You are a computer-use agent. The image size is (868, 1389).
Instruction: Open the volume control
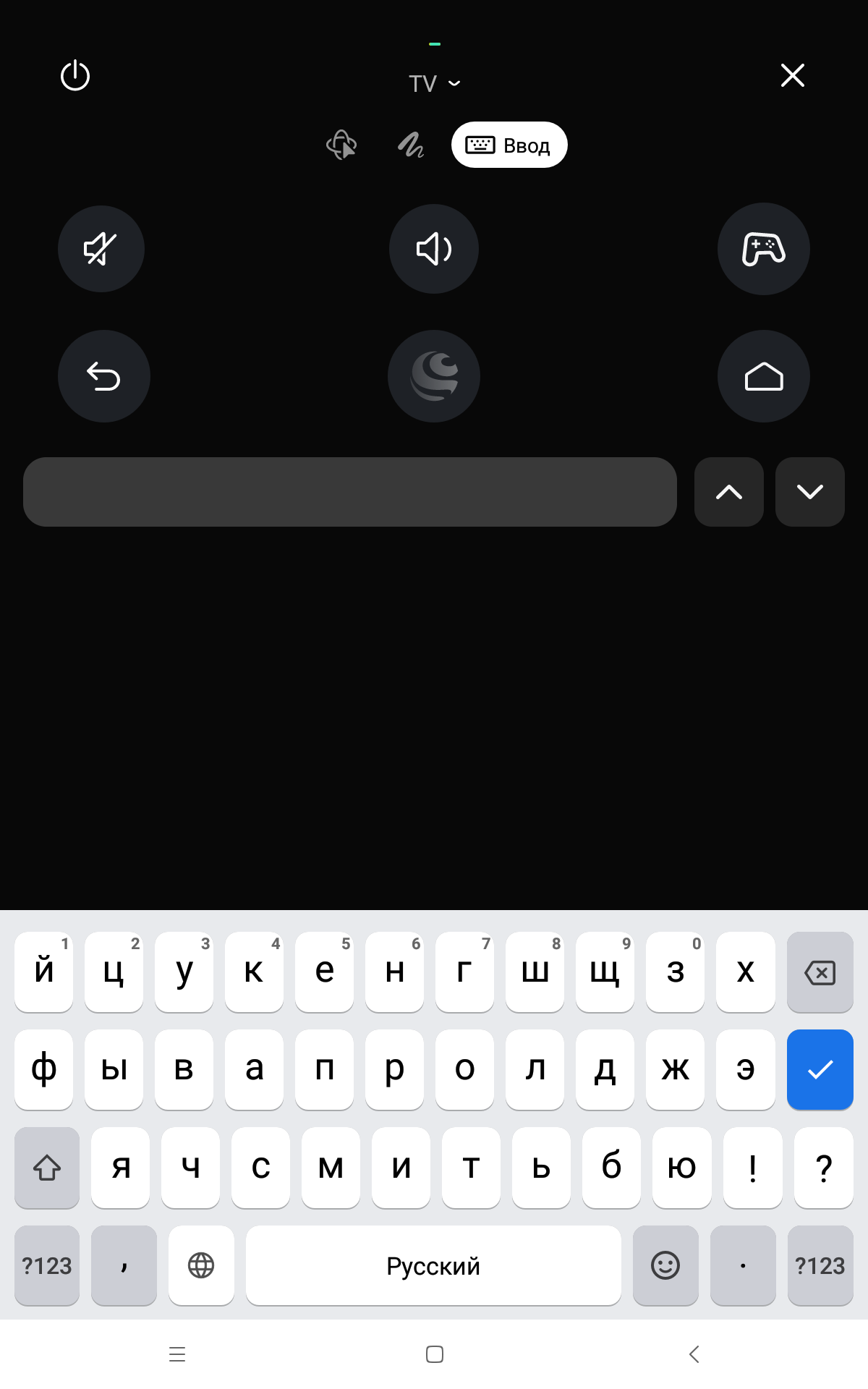(434, 249)
